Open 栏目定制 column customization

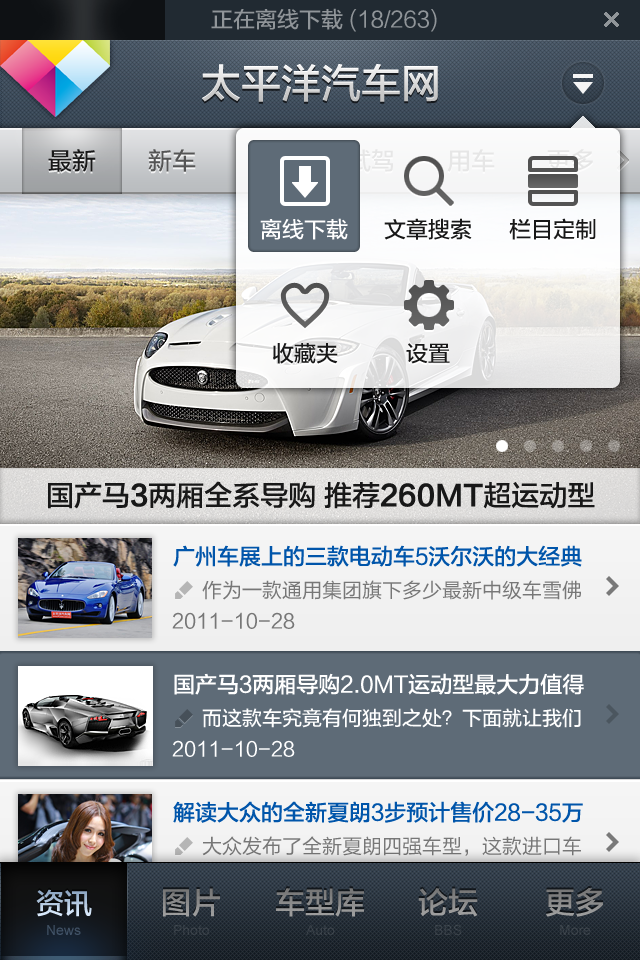pyautogui.click(x=552, y=197)
